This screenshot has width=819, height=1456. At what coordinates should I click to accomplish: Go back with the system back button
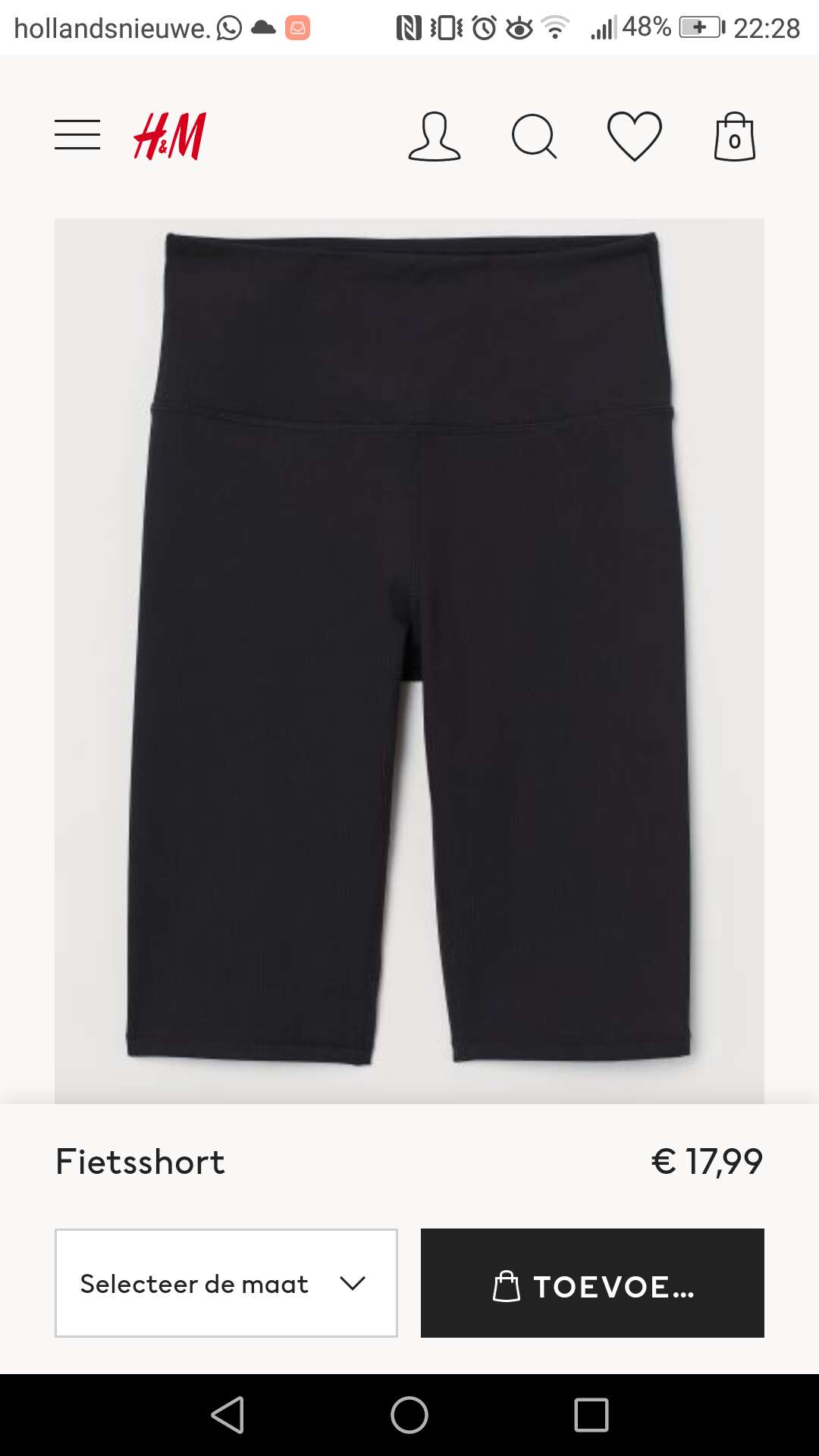(x=227, y=1415)
